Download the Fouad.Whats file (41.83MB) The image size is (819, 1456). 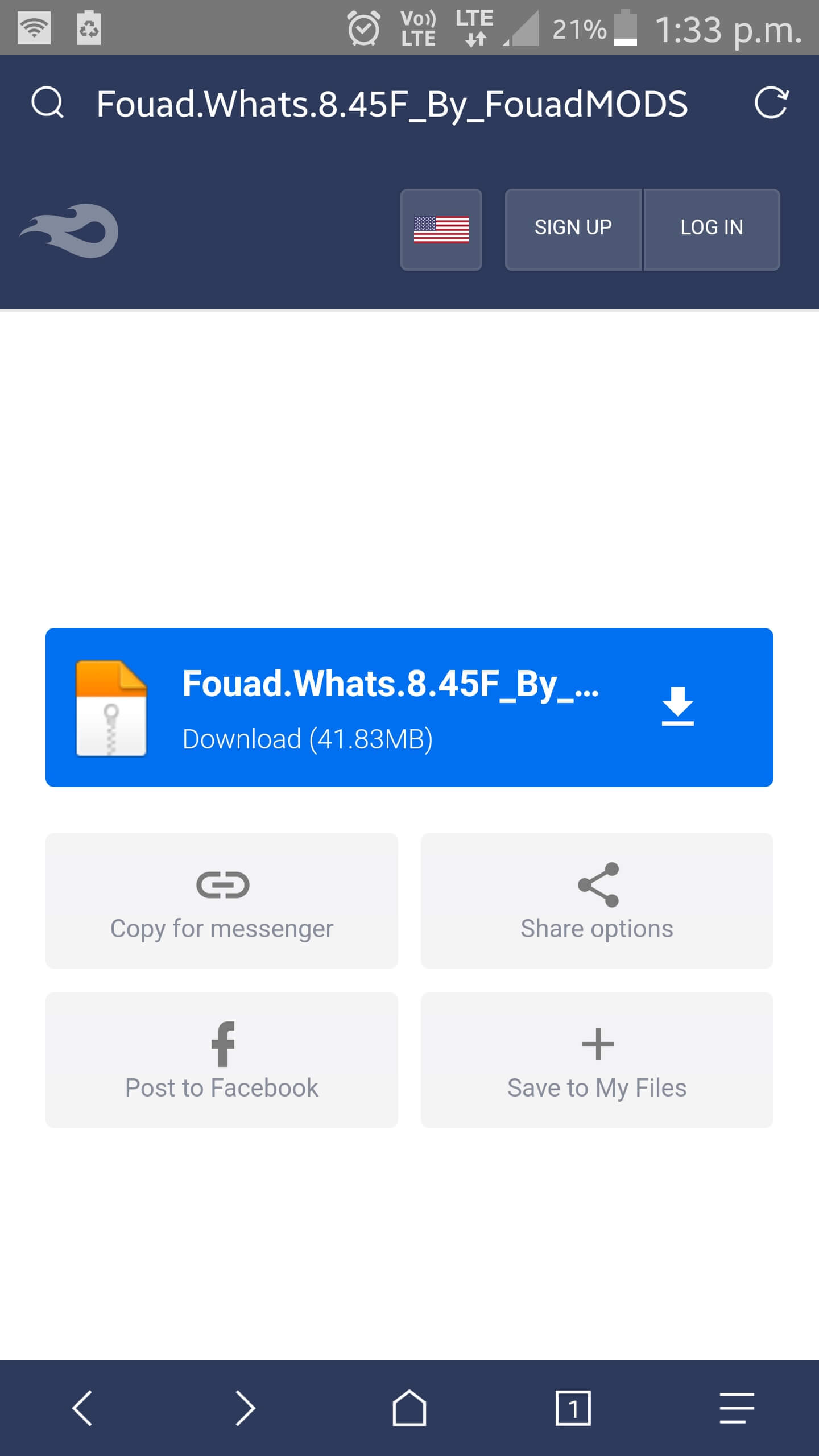coord(409,707)
